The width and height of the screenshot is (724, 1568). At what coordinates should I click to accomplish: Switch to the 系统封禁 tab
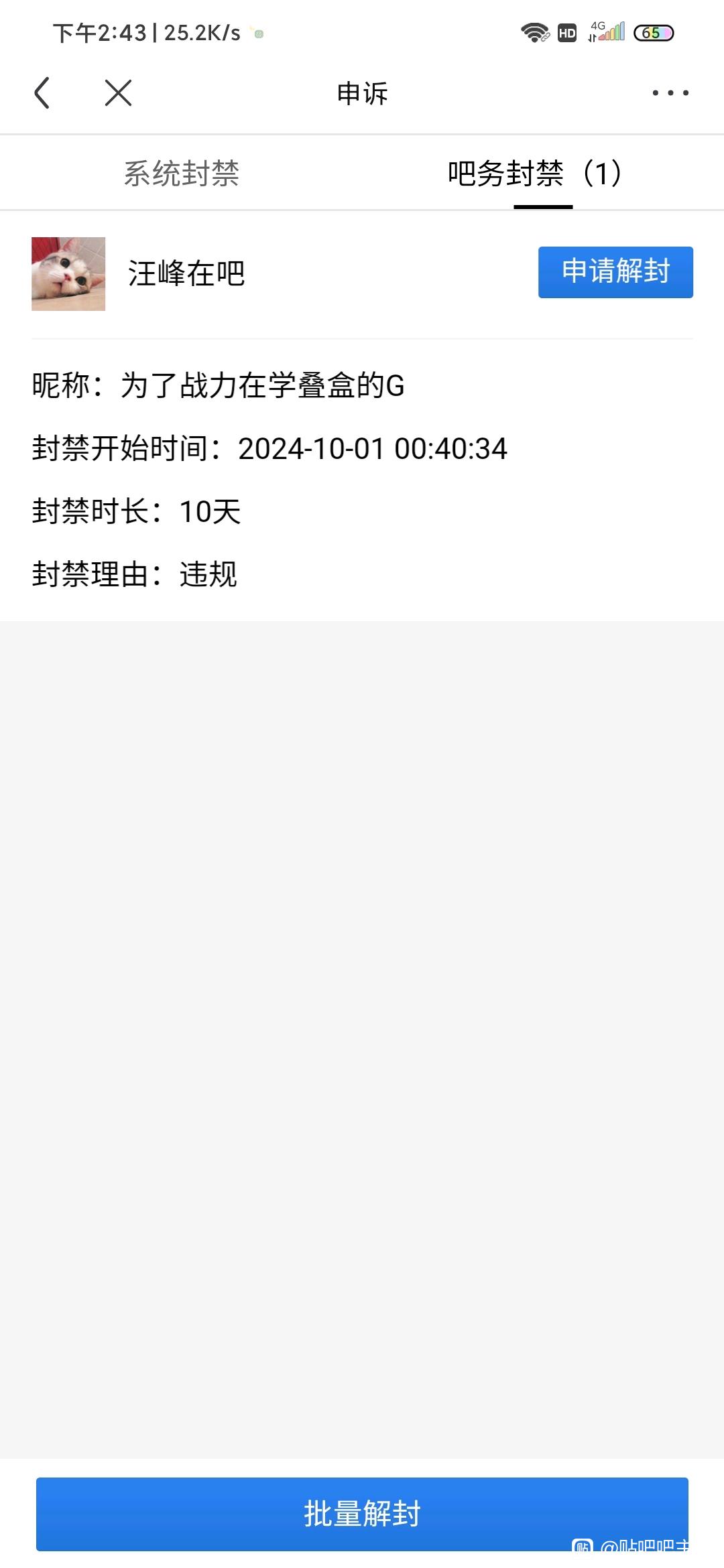coord(181,174)
